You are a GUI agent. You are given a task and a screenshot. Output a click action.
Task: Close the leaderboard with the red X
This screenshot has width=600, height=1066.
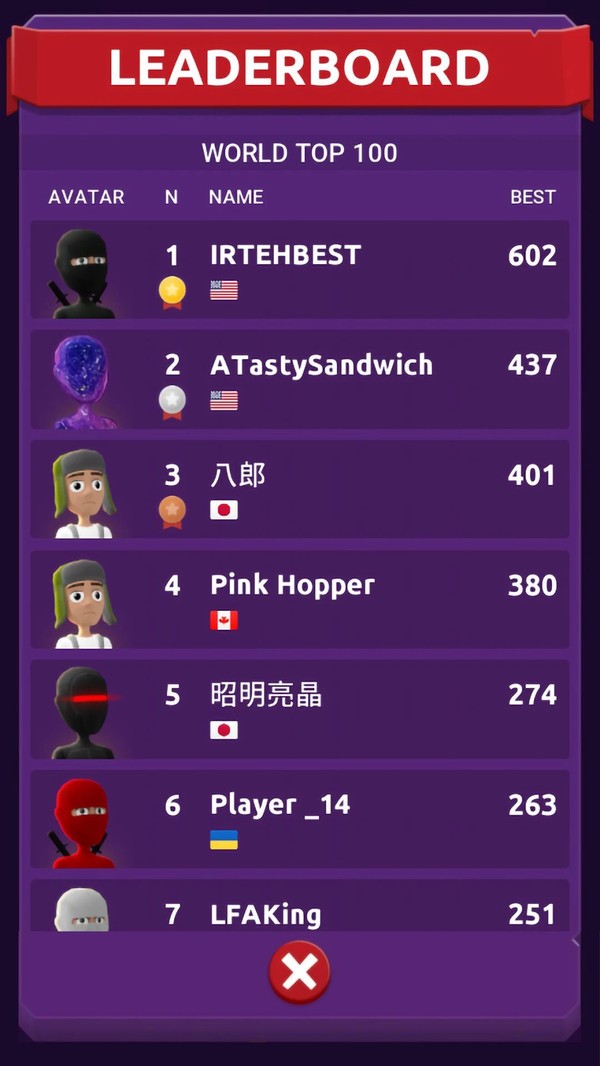[x=299, y=972]
